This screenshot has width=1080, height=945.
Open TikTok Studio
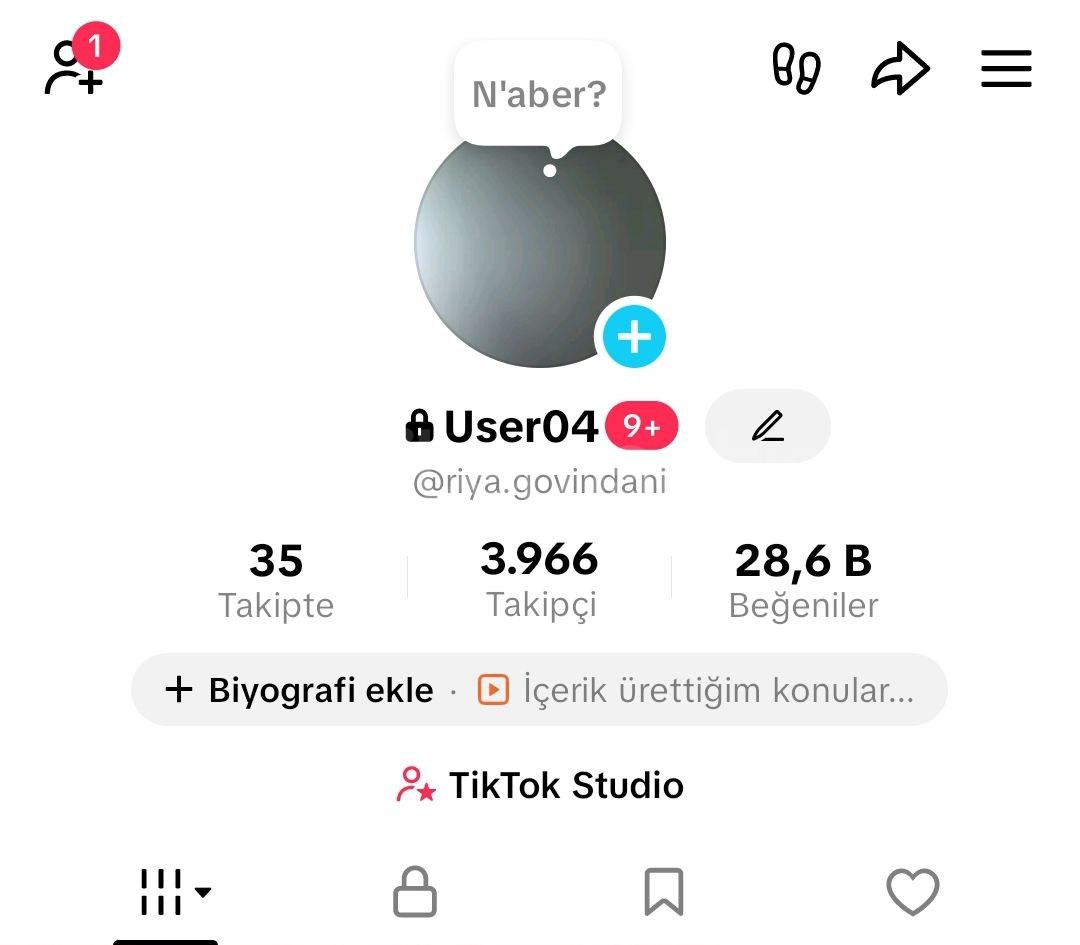tap(540, 785)
